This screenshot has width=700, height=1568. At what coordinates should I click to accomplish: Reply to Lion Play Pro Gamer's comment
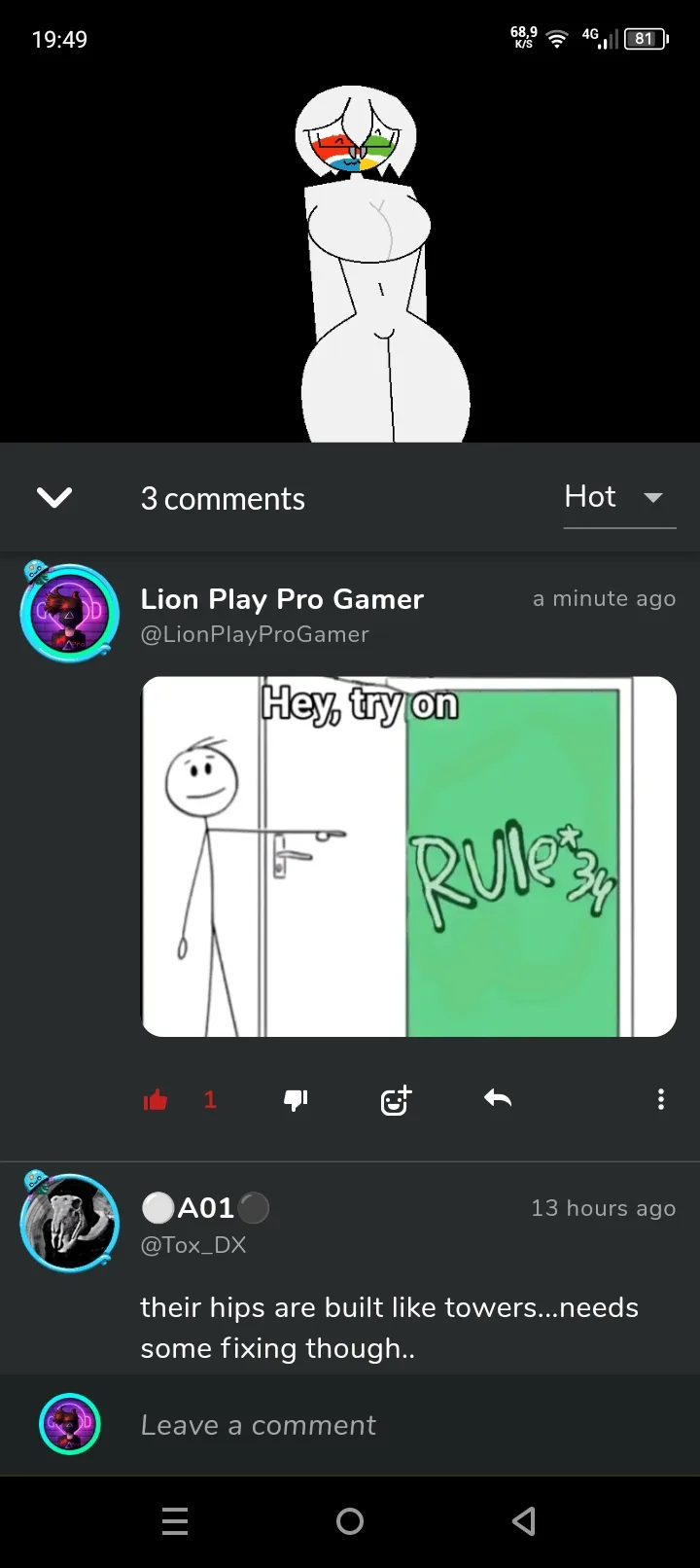[x=498, y=1099]
